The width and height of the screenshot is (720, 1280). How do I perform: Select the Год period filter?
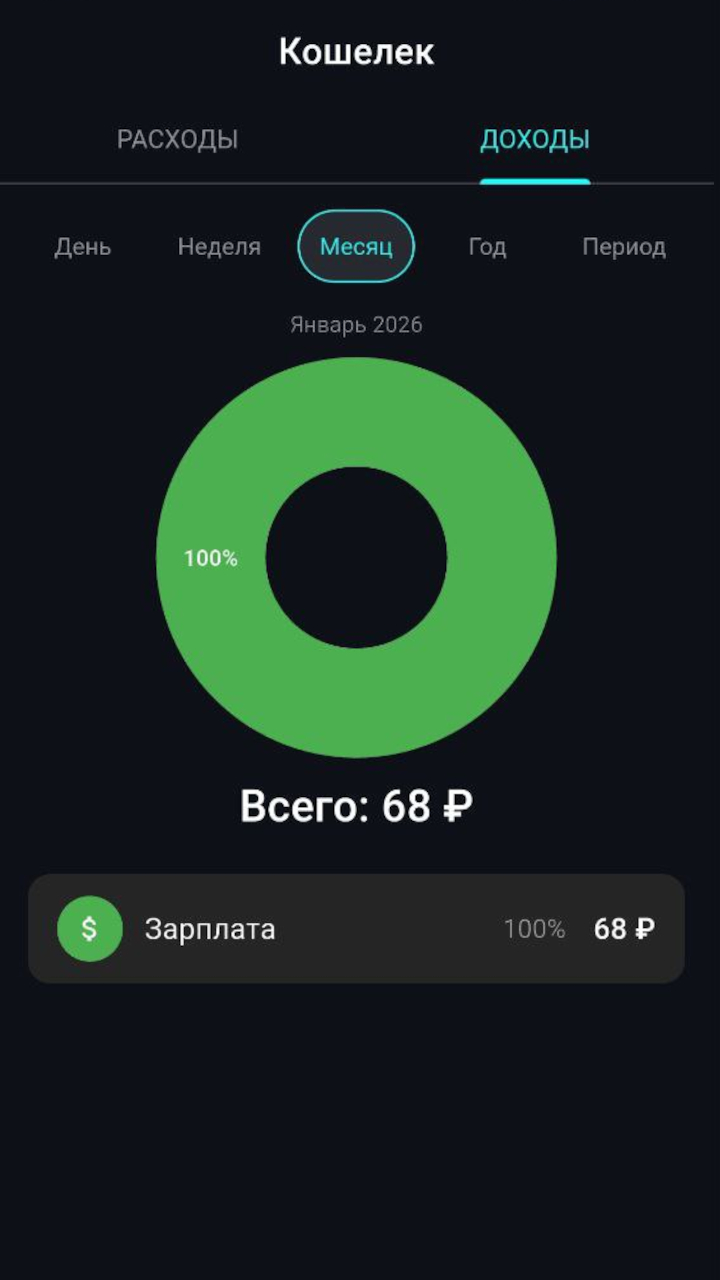click(486, 247)
